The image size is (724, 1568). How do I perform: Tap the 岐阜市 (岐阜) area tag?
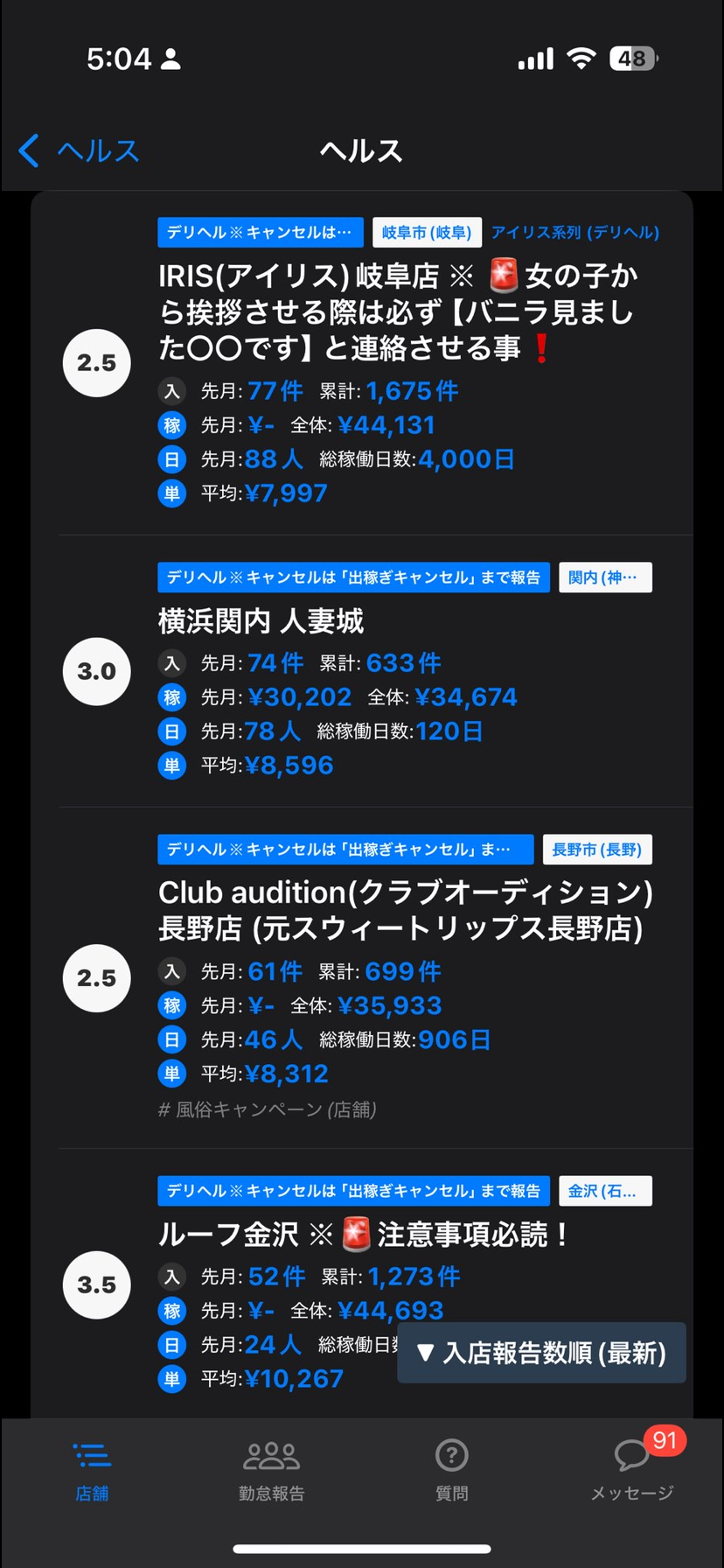[427, 233]
